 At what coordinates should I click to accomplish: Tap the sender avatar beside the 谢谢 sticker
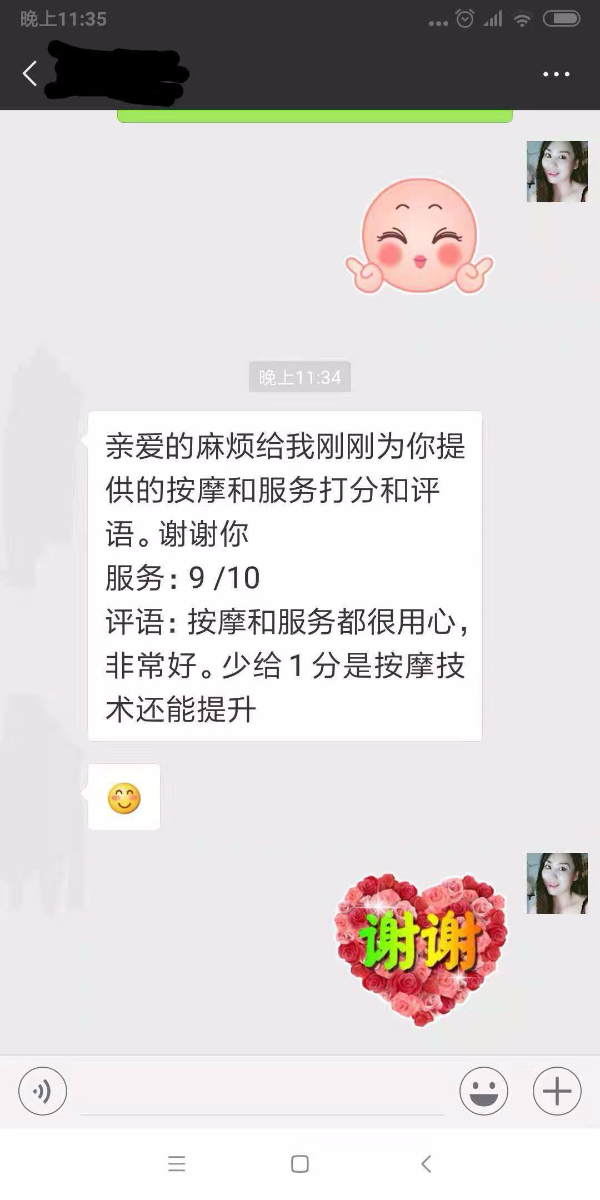(x=557, y=883)
